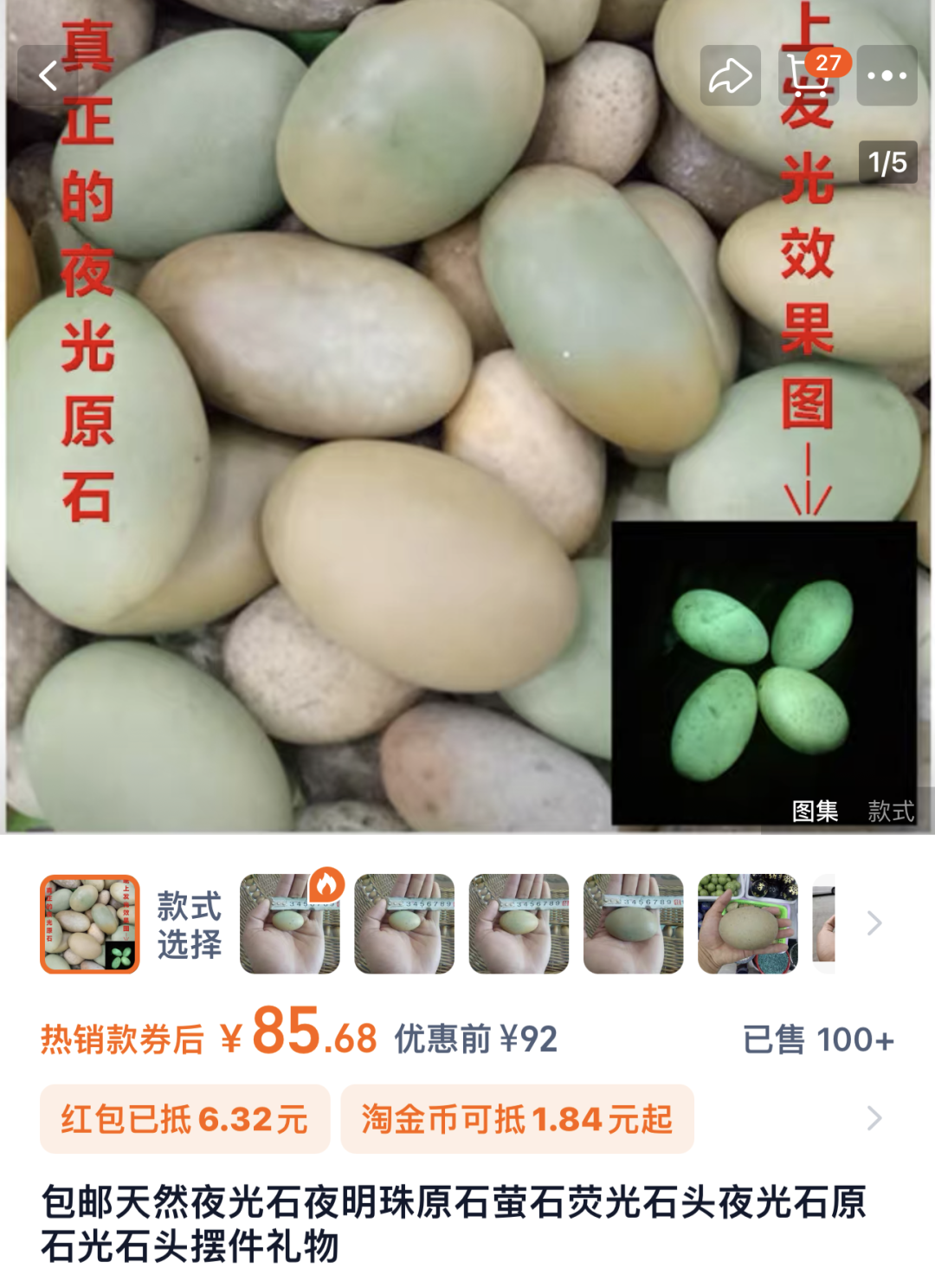Tap the back arrow to return

pos(48,76)
